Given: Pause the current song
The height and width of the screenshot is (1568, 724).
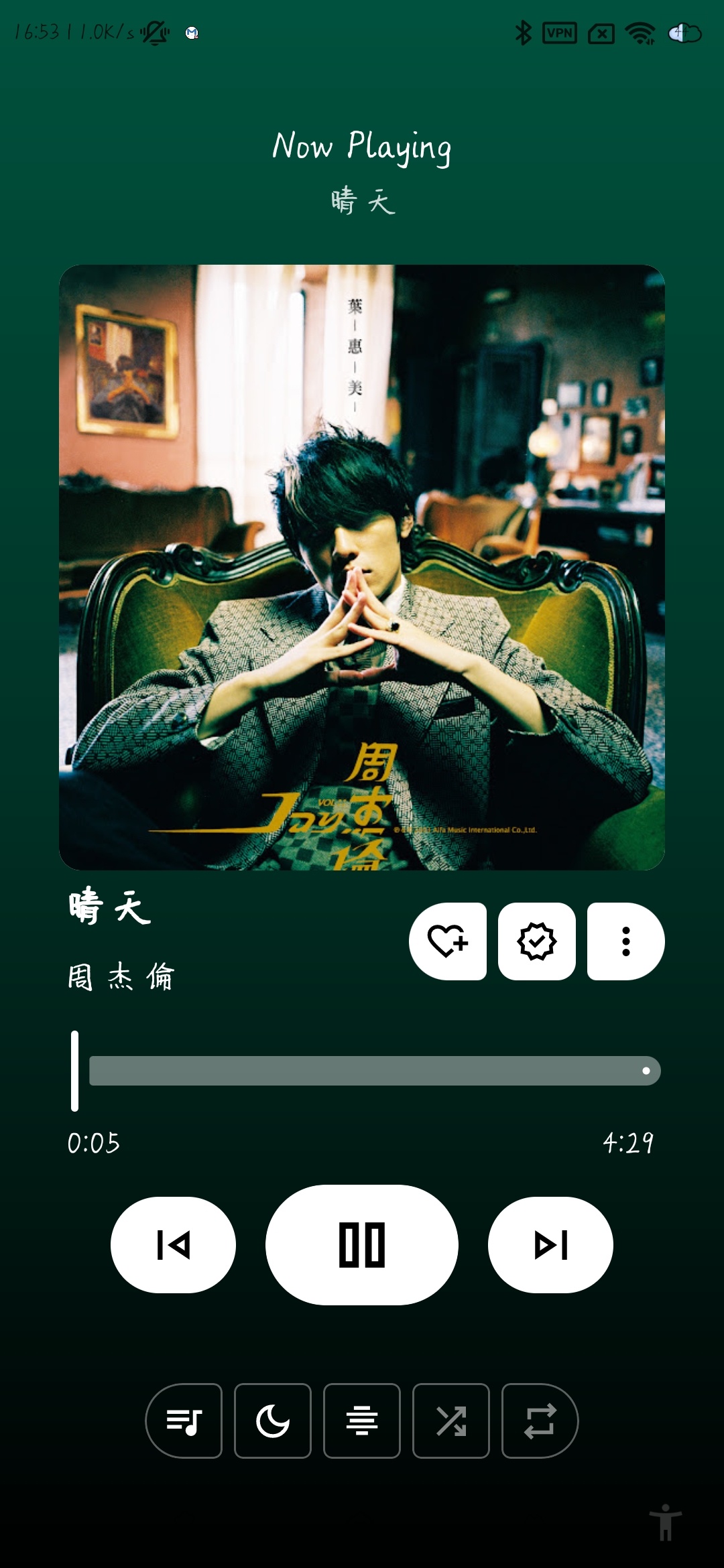Looking at the screenshot, I should coord(361,1244).
